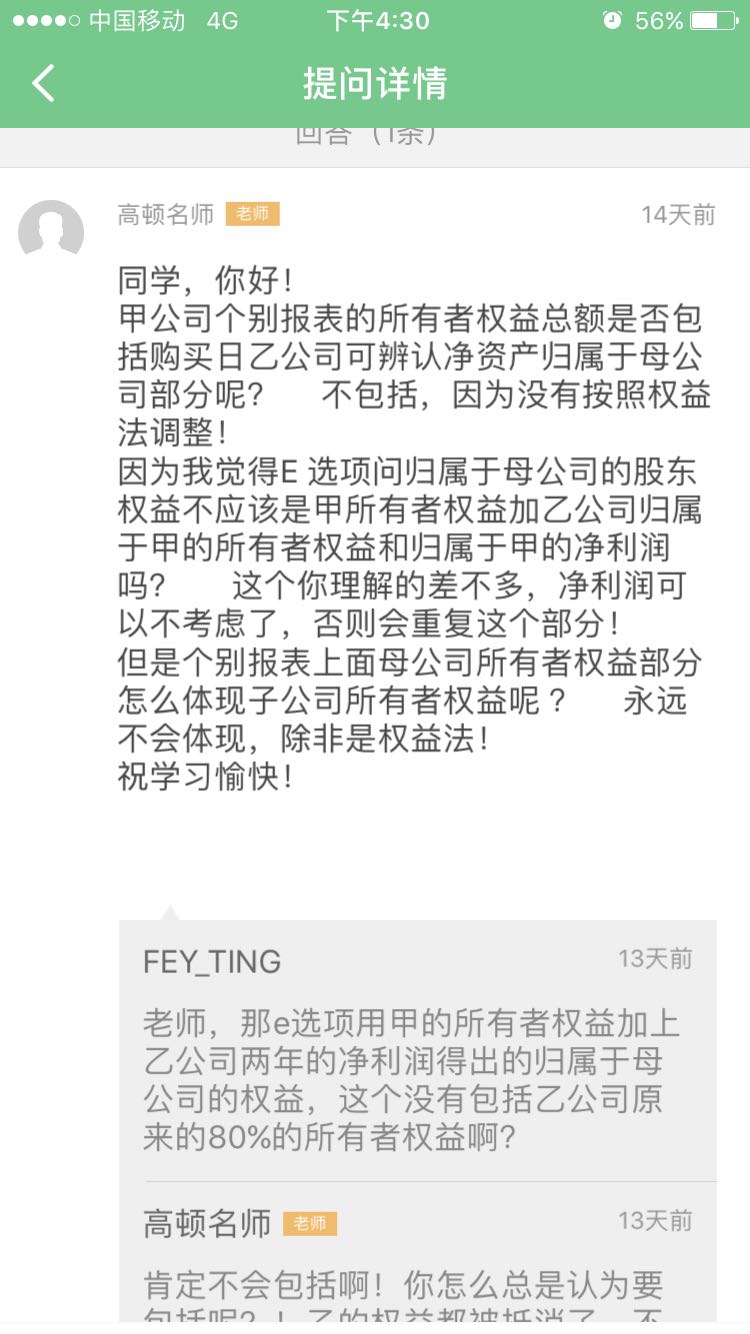750x1334 pixels.
Task: Open the 提问详情 title bar
Action: point(375,85)
